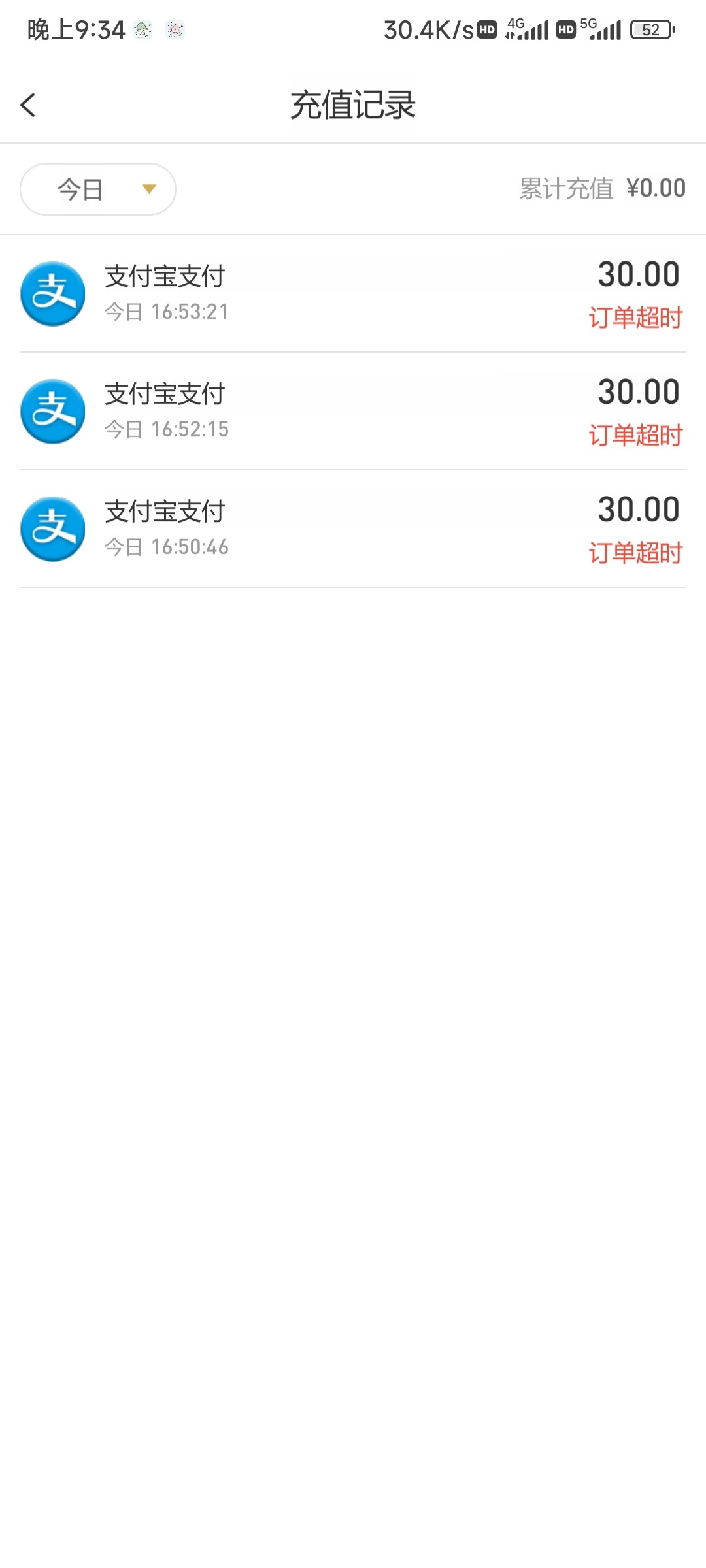Image resolution: width=706 pixels, height=1568 pixels.
Task: View the 支付宝支付 record at 16:52:15
Action: (x=353, y=412)
